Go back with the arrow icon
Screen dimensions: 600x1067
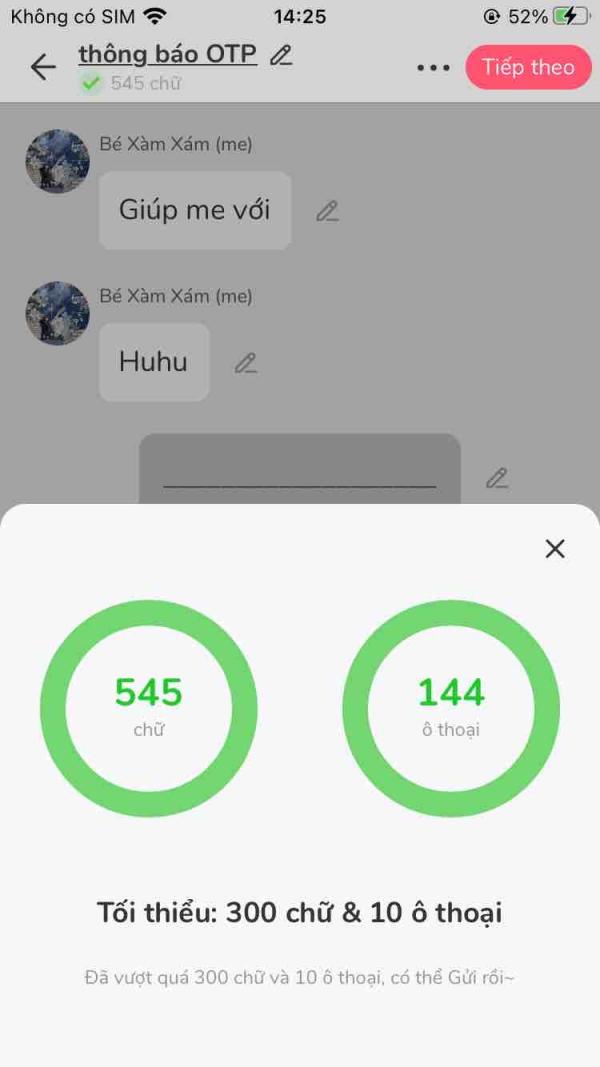(x=43, y=67)
